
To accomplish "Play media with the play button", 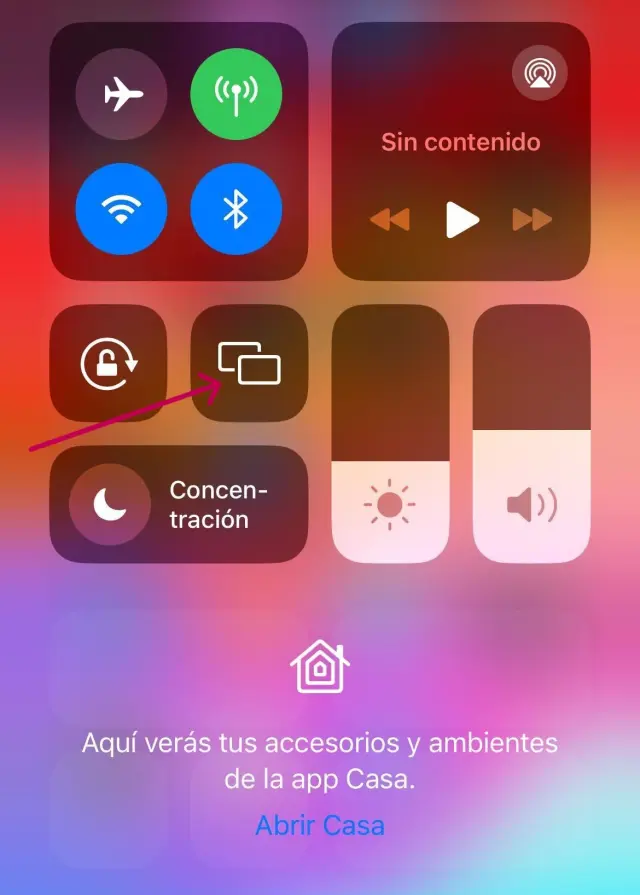I will pyautogui.click(x=461, y=219).
